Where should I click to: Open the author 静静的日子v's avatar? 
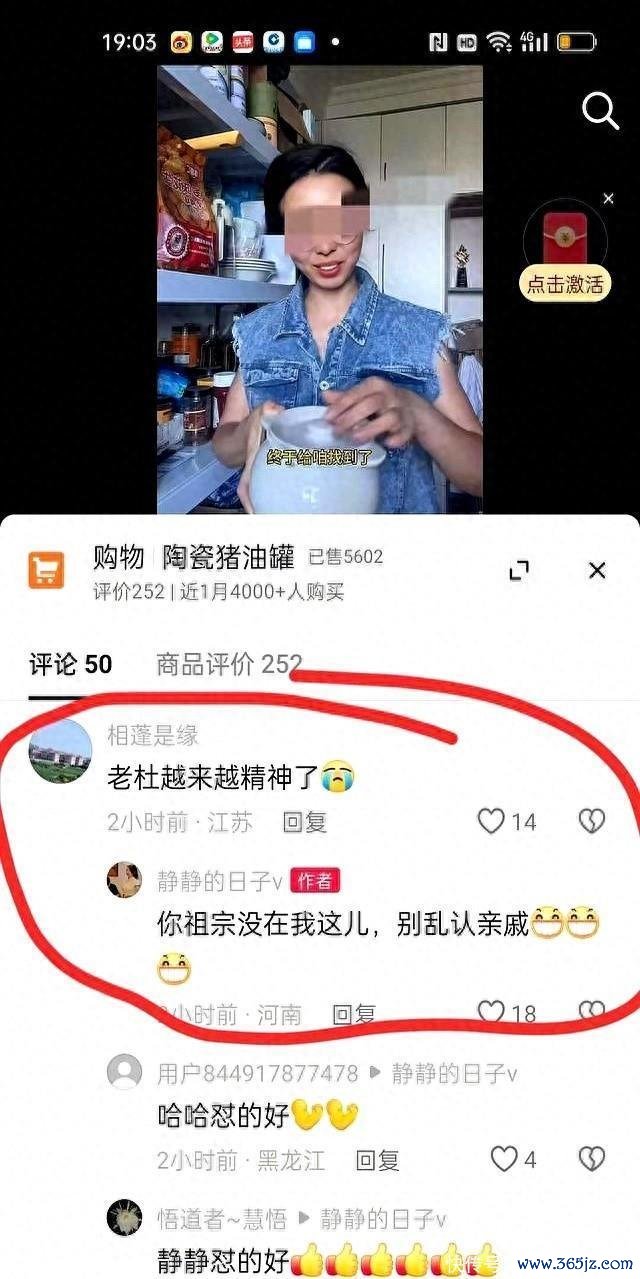pyautogui.click(x=124, y=880)
